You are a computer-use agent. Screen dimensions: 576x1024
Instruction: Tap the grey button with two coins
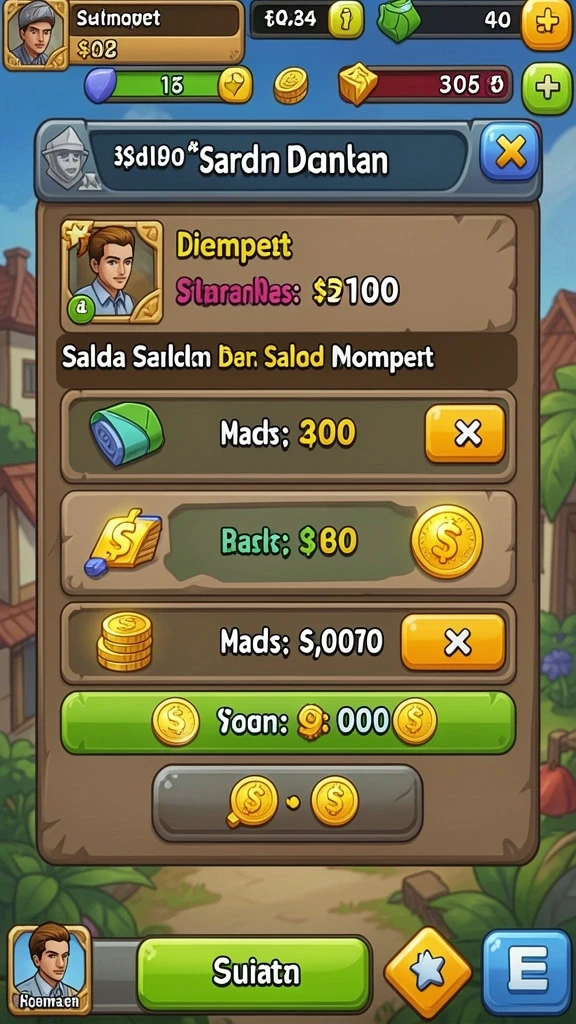coord(288,803)
